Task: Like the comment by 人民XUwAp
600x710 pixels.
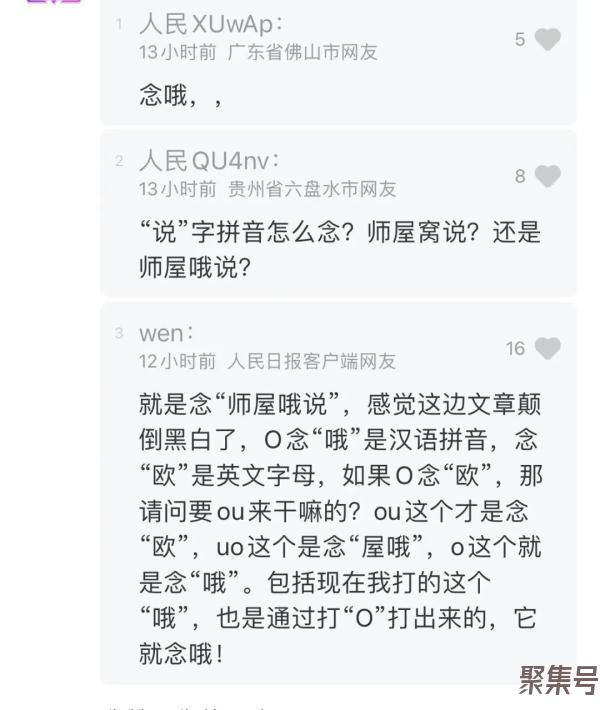Action: pyautogui.click(x=547, y=40)
